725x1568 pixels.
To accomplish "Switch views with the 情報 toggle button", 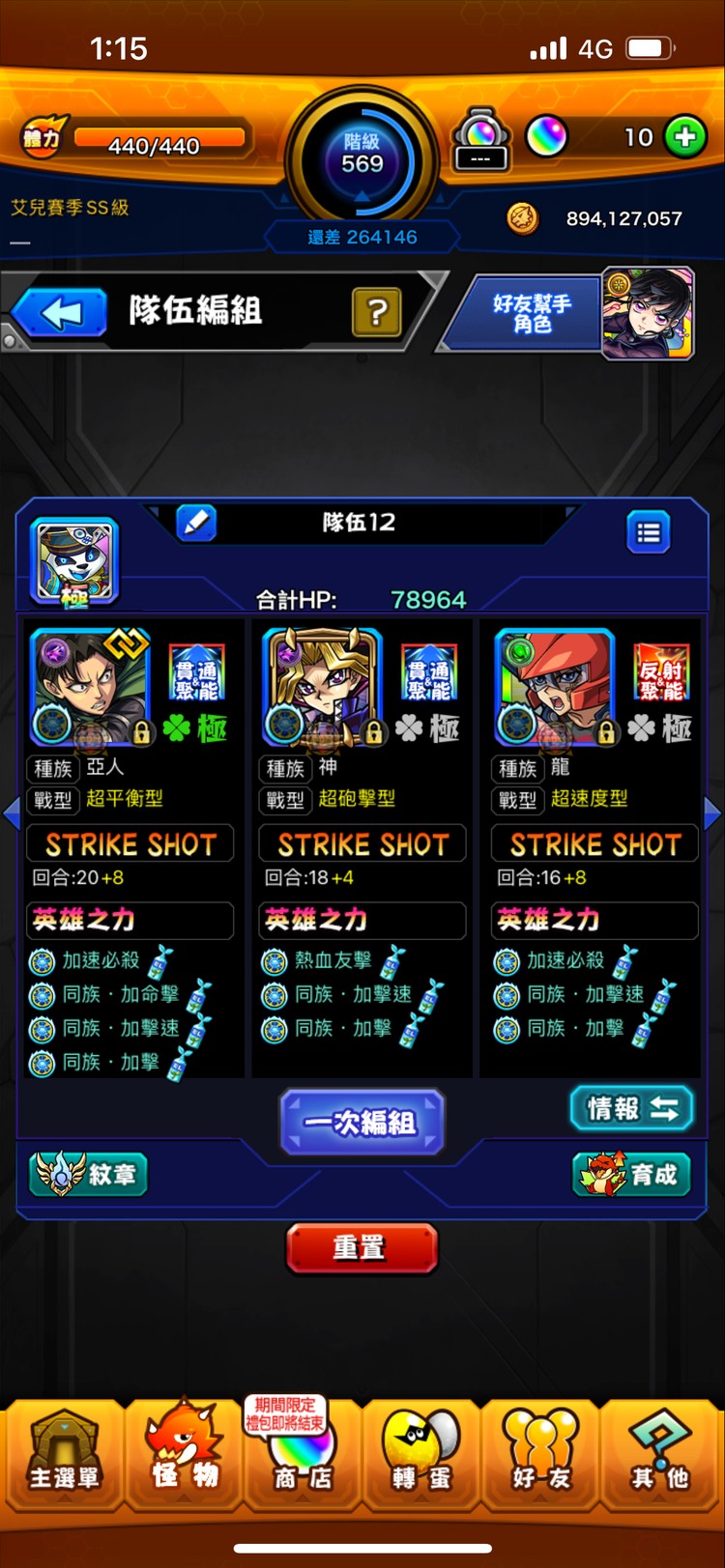I will point(631,1109).
